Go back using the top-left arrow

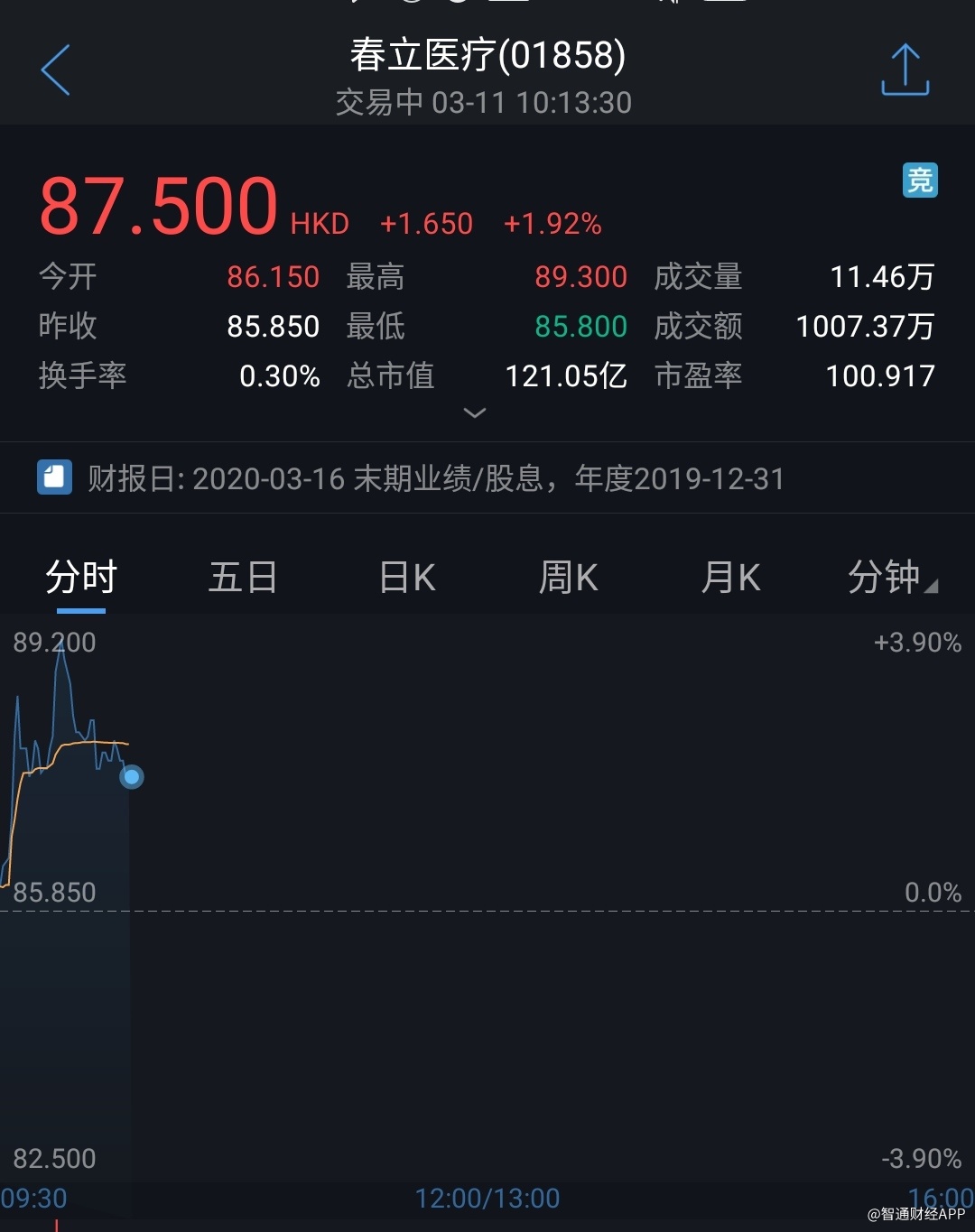pyautogui.click(x=56, y=70)
